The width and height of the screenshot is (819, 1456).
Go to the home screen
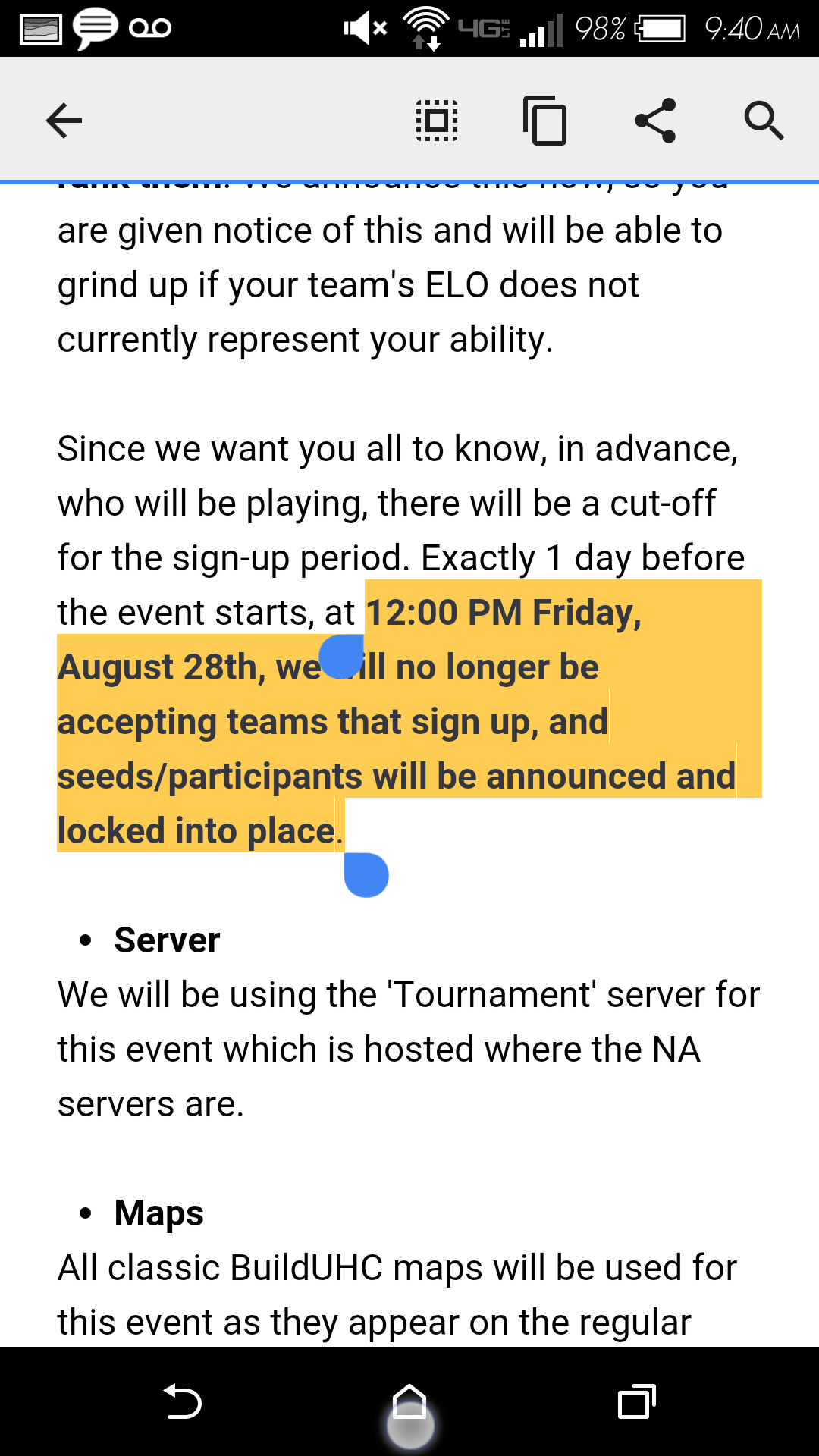[x=409, y=1402]
